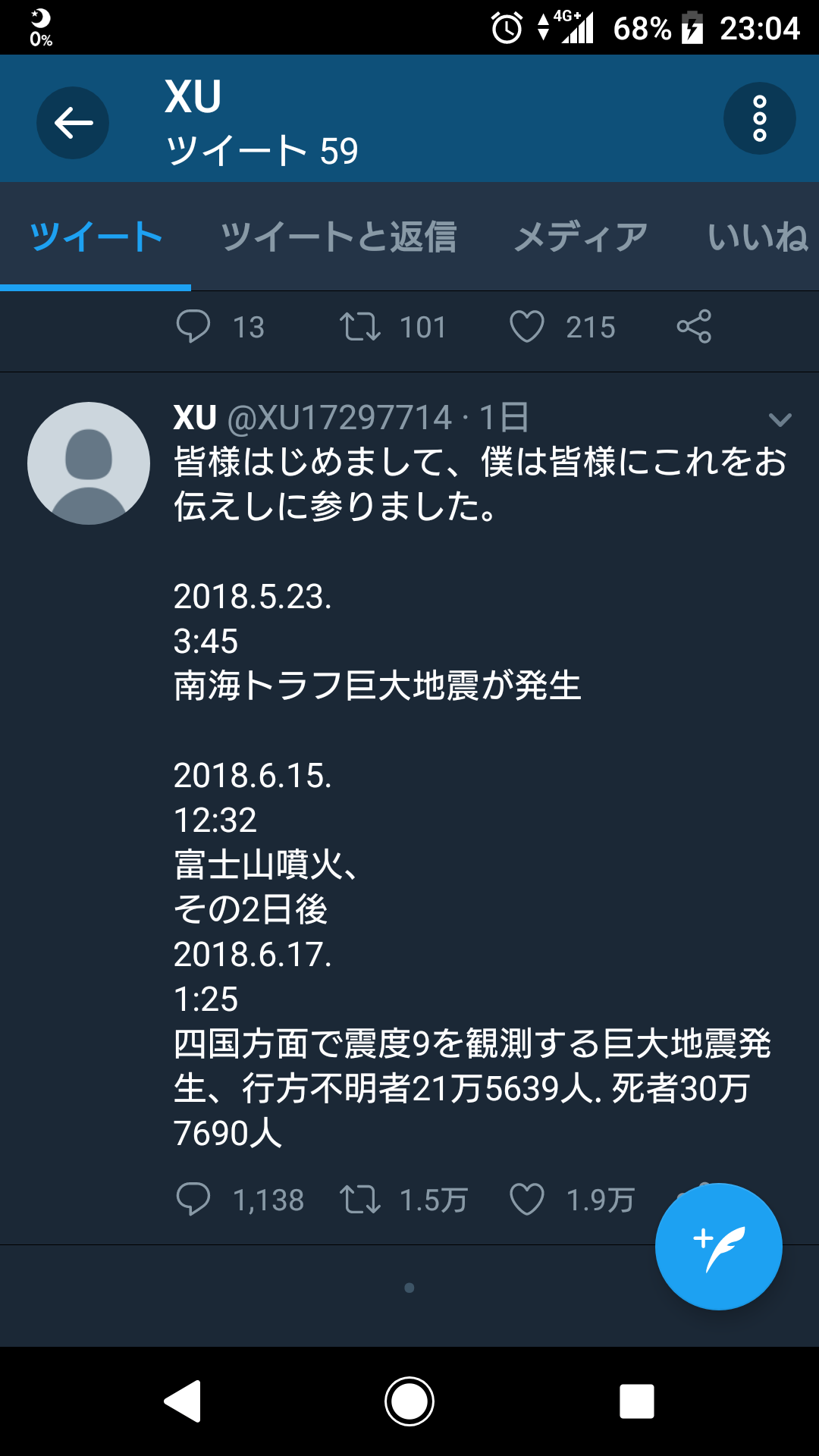Compose a new tweet
Viewport: 819px width, 1456px height.
tap(718, 1246)
